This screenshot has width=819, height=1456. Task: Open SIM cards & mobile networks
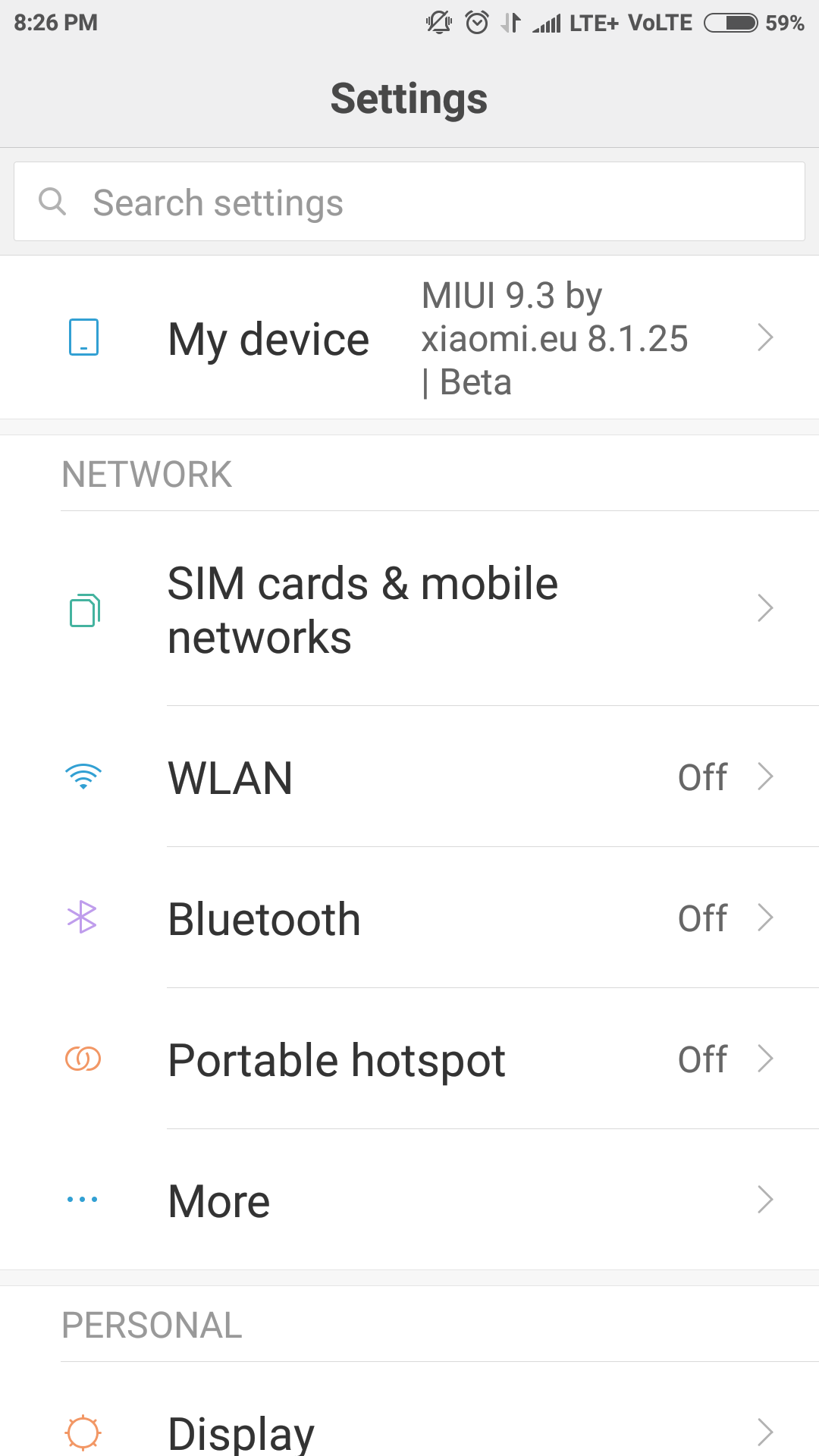pyautogui.click(x=409, y=609)
